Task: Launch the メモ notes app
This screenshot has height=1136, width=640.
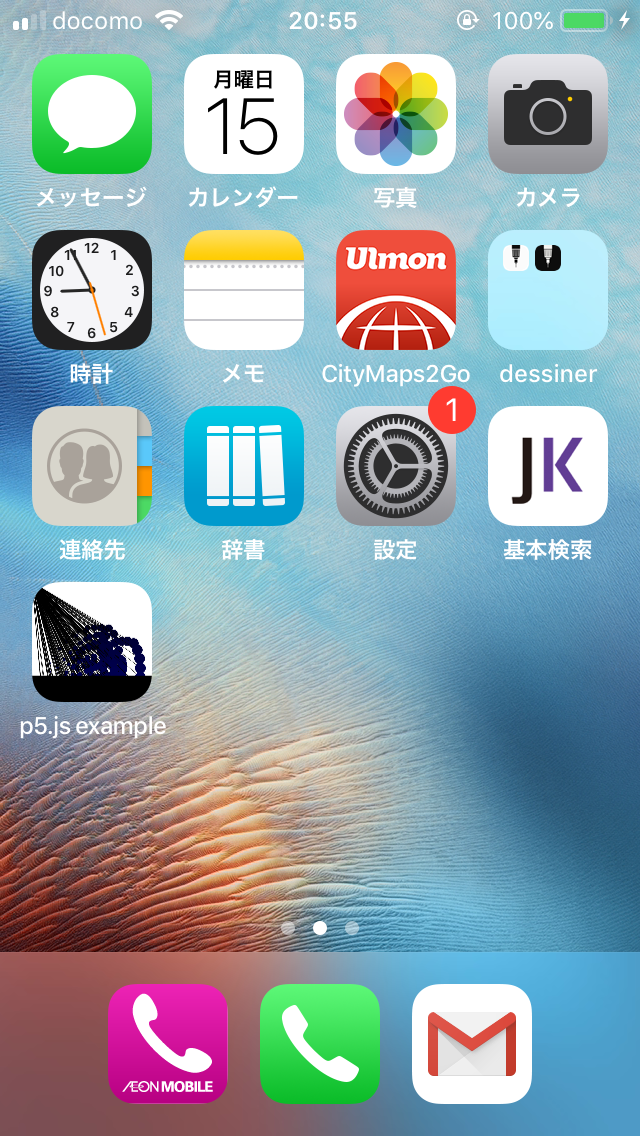Action: click(244, 290)
